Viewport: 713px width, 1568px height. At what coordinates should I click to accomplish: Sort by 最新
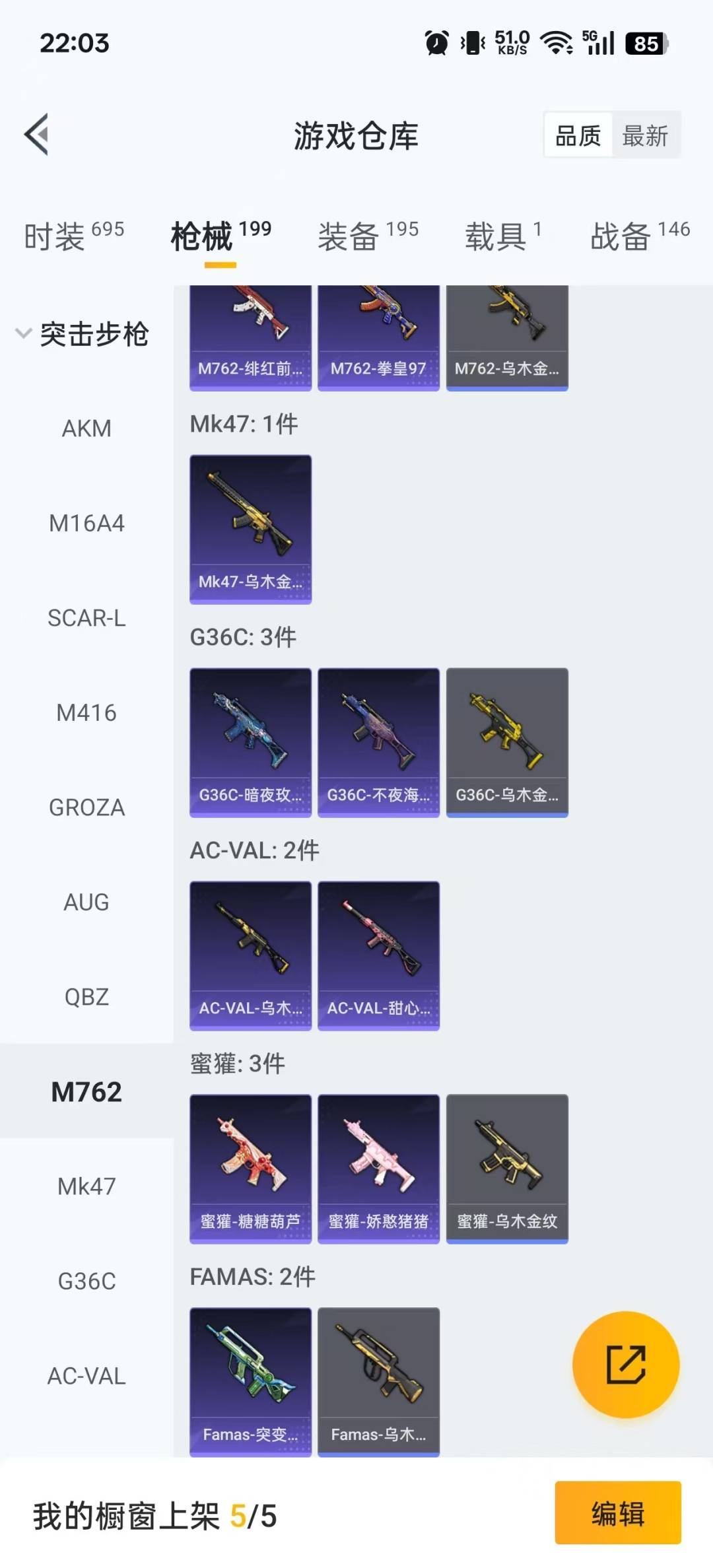coord(645,136)
